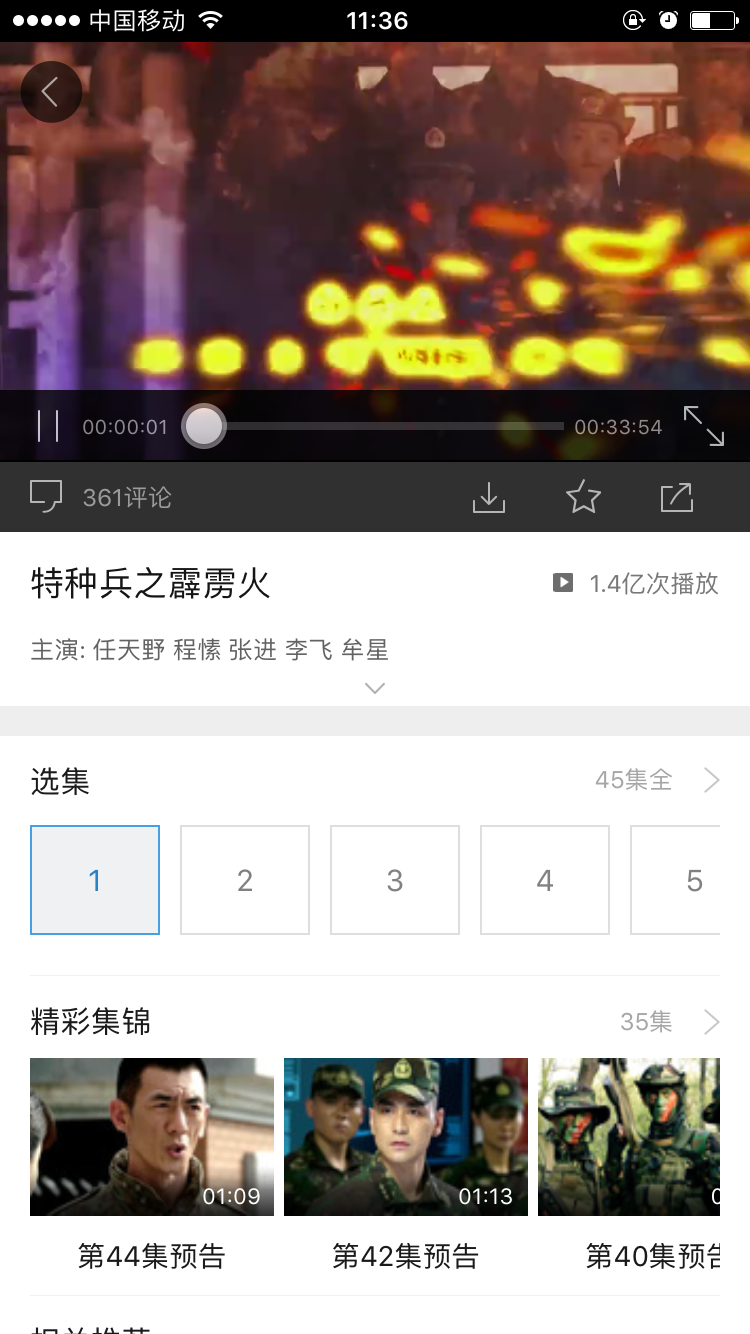750x1334 pixels.
Task: Expand the full cast details below 主演
Action: [x=374, y=687]
